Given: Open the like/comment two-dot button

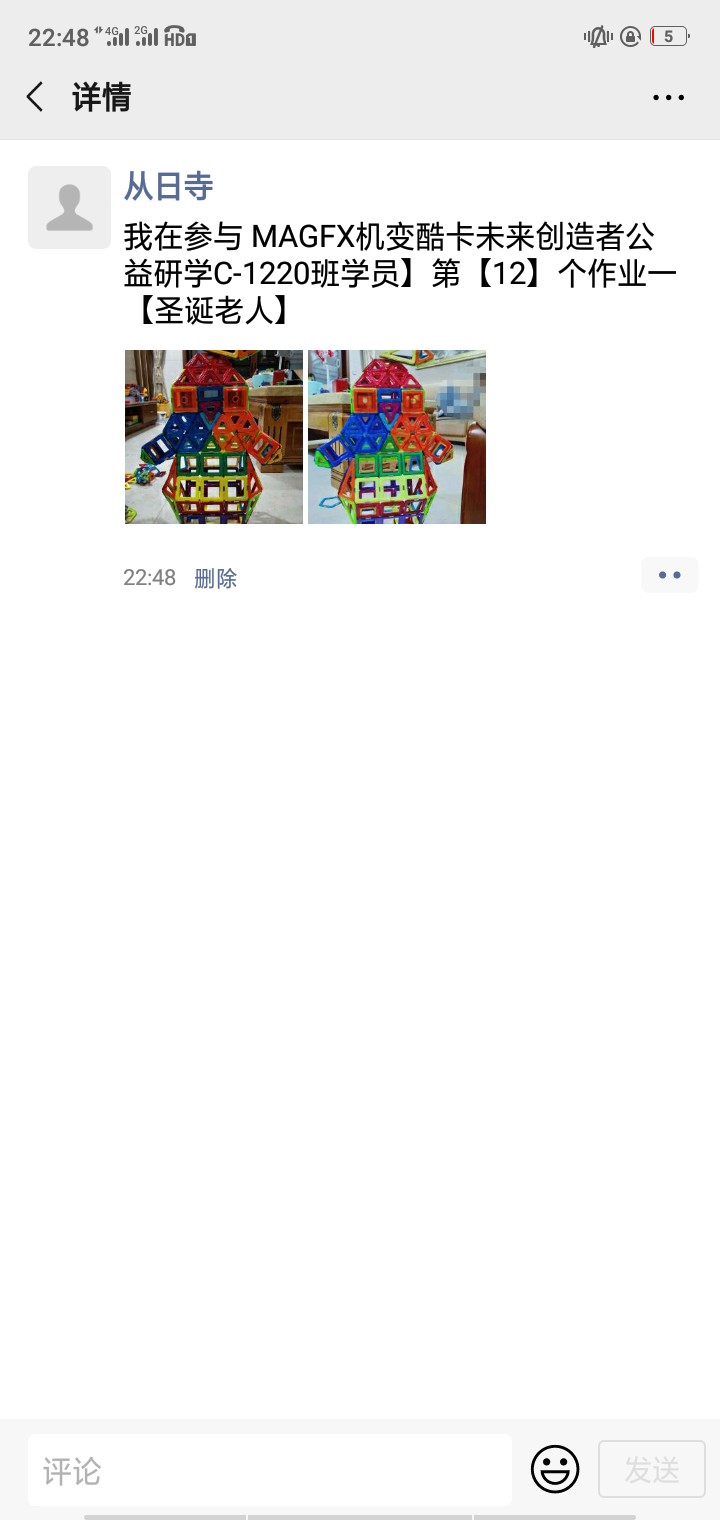Looking at the screenshot, I should pyautogui.click(x=670, y=575).
